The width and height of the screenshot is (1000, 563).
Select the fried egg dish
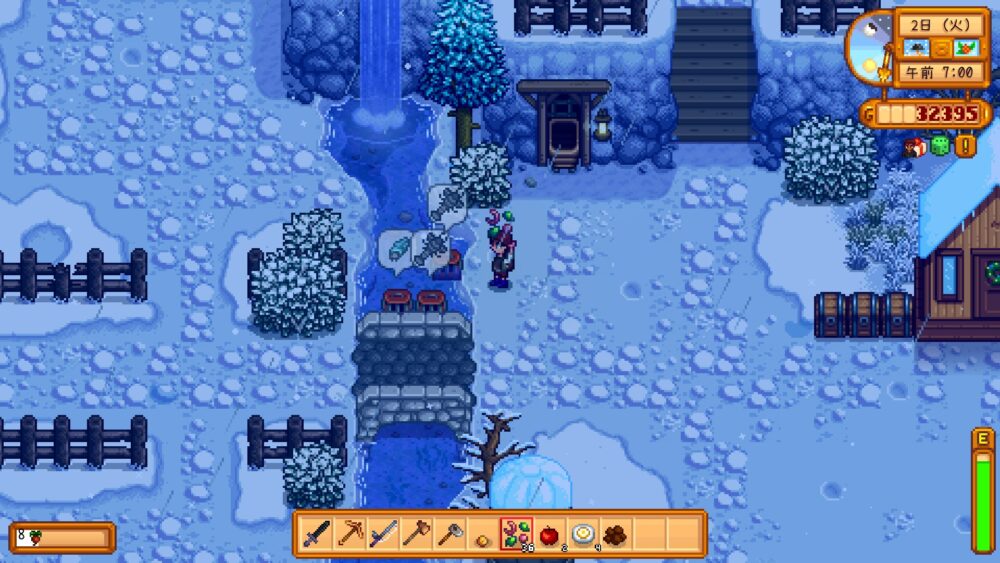tap(582, 534)
